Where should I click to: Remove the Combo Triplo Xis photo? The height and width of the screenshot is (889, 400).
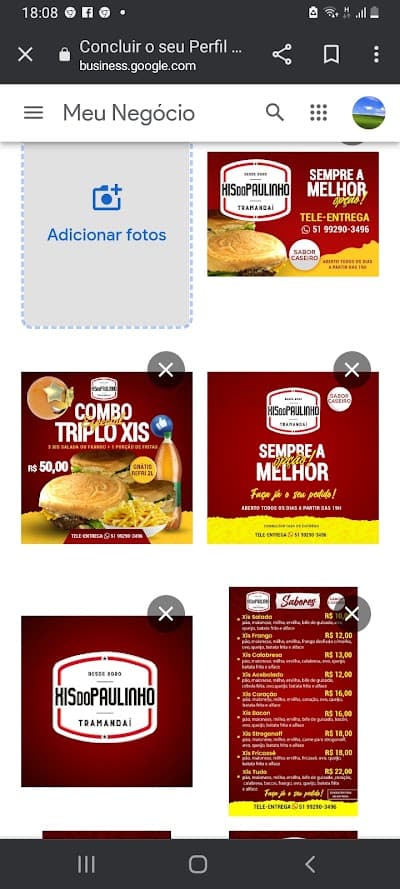[166, 370]
